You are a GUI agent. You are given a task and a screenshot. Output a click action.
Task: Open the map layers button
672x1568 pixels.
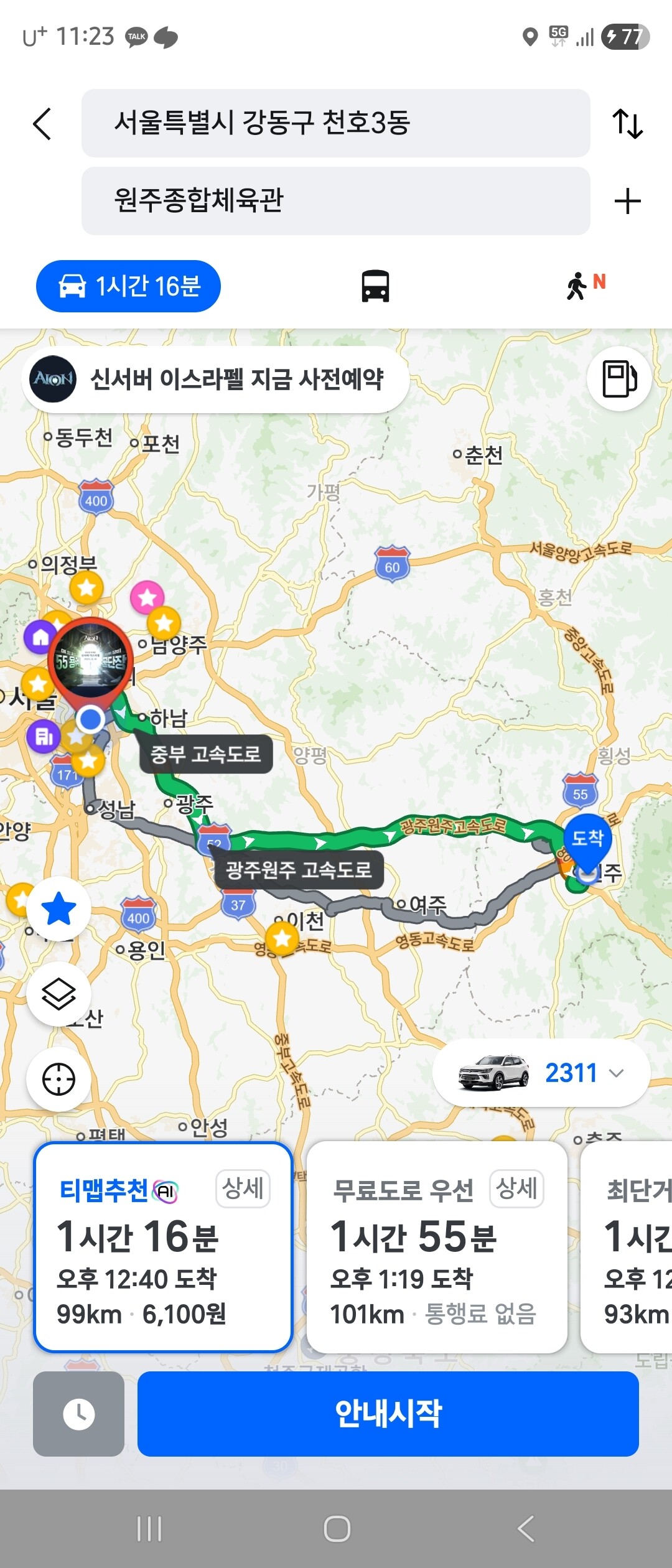58,994
